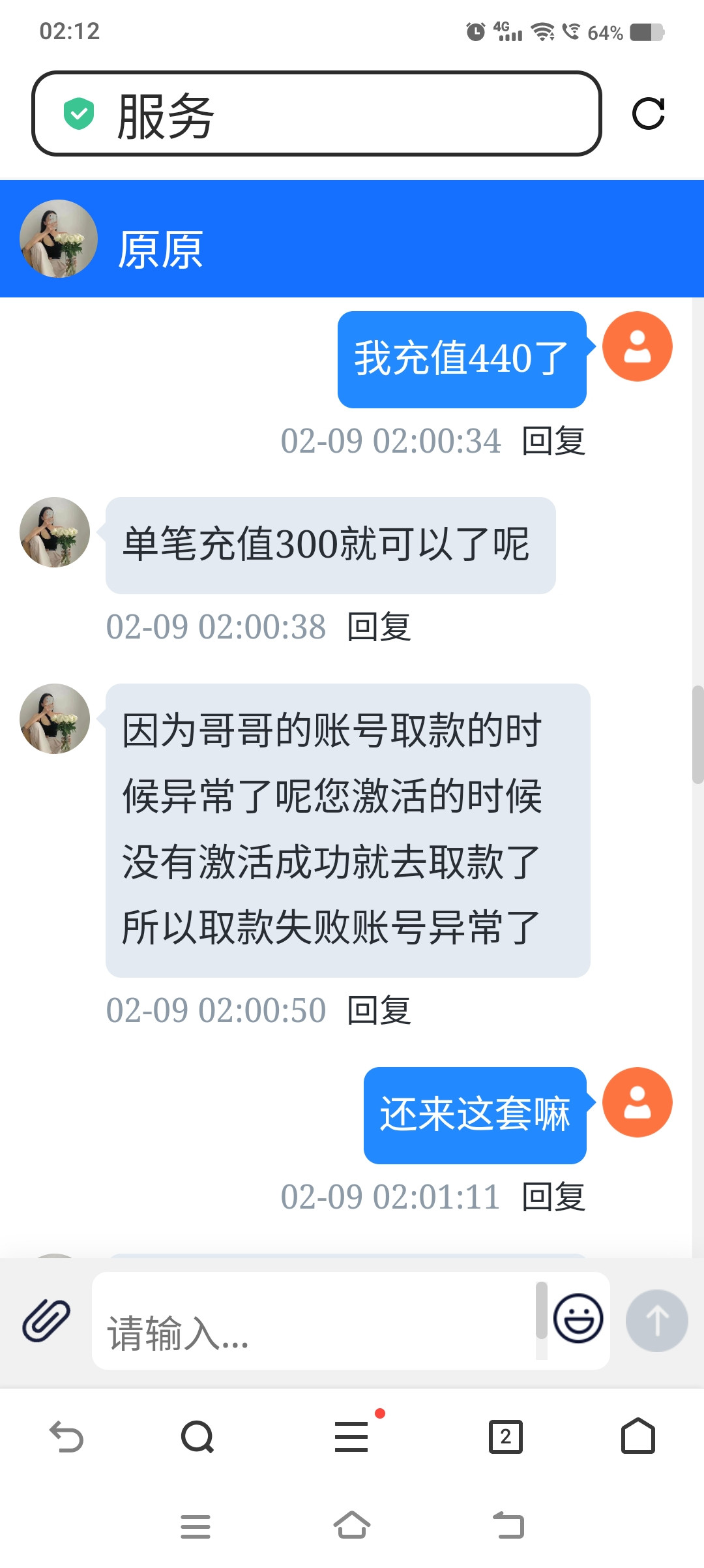Tap 回复 under the 我充值440了 message
The image size is (704, 1568).
tap(553, 441)
